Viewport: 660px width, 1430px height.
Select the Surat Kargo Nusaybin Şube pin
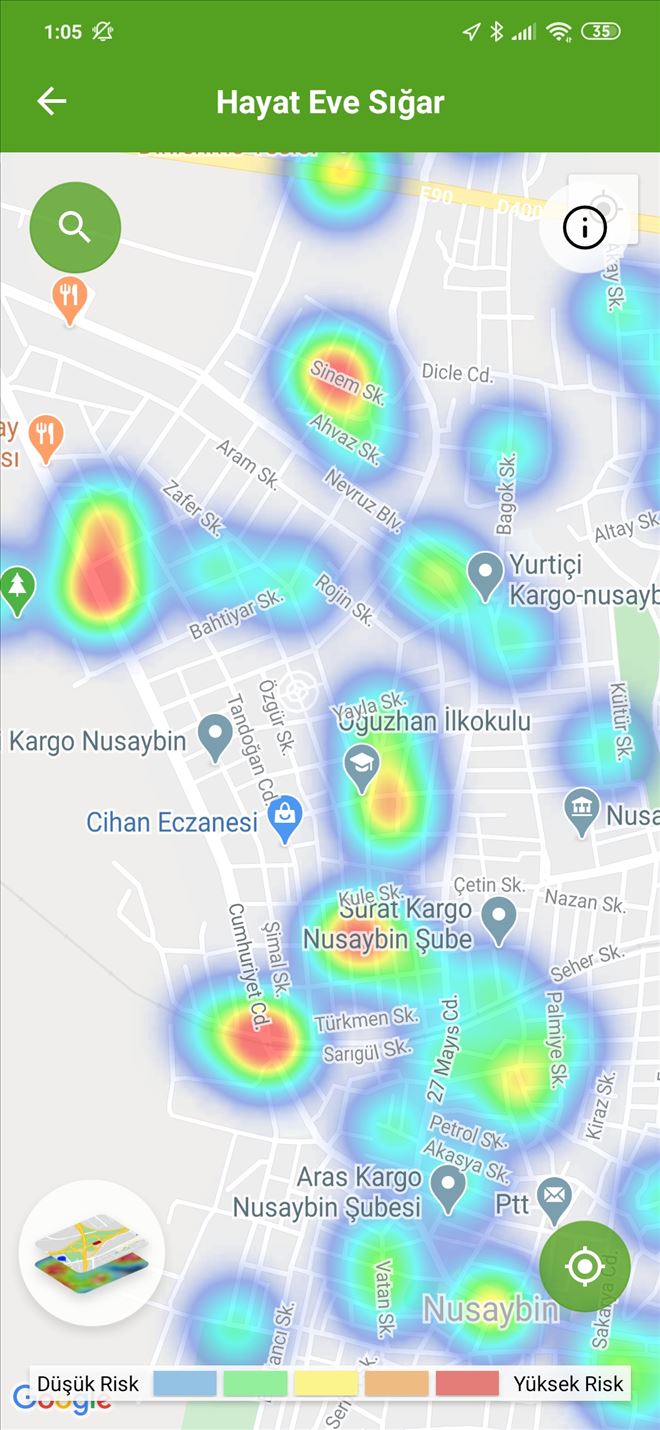[498, 914]
